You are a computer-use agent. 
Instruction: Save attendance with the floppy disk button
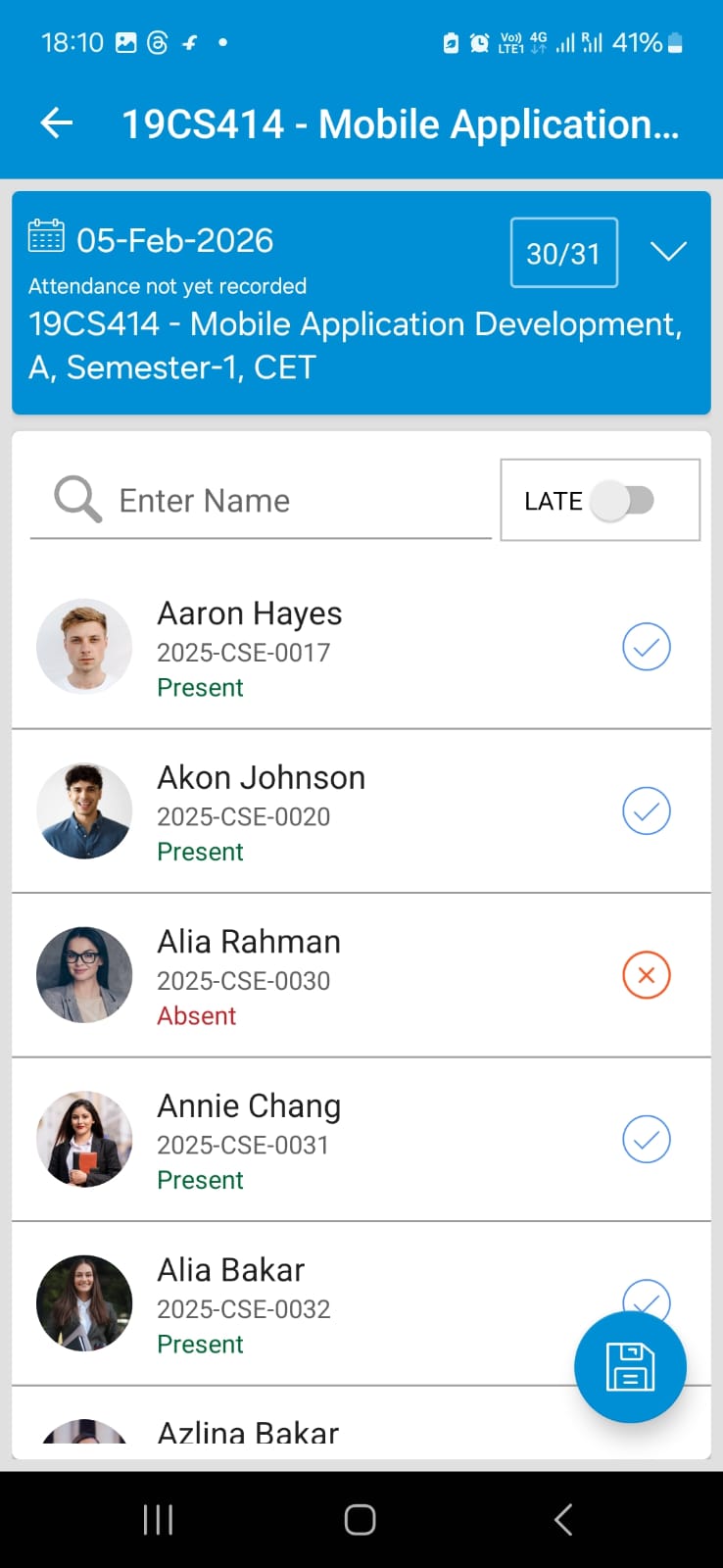630,1366
